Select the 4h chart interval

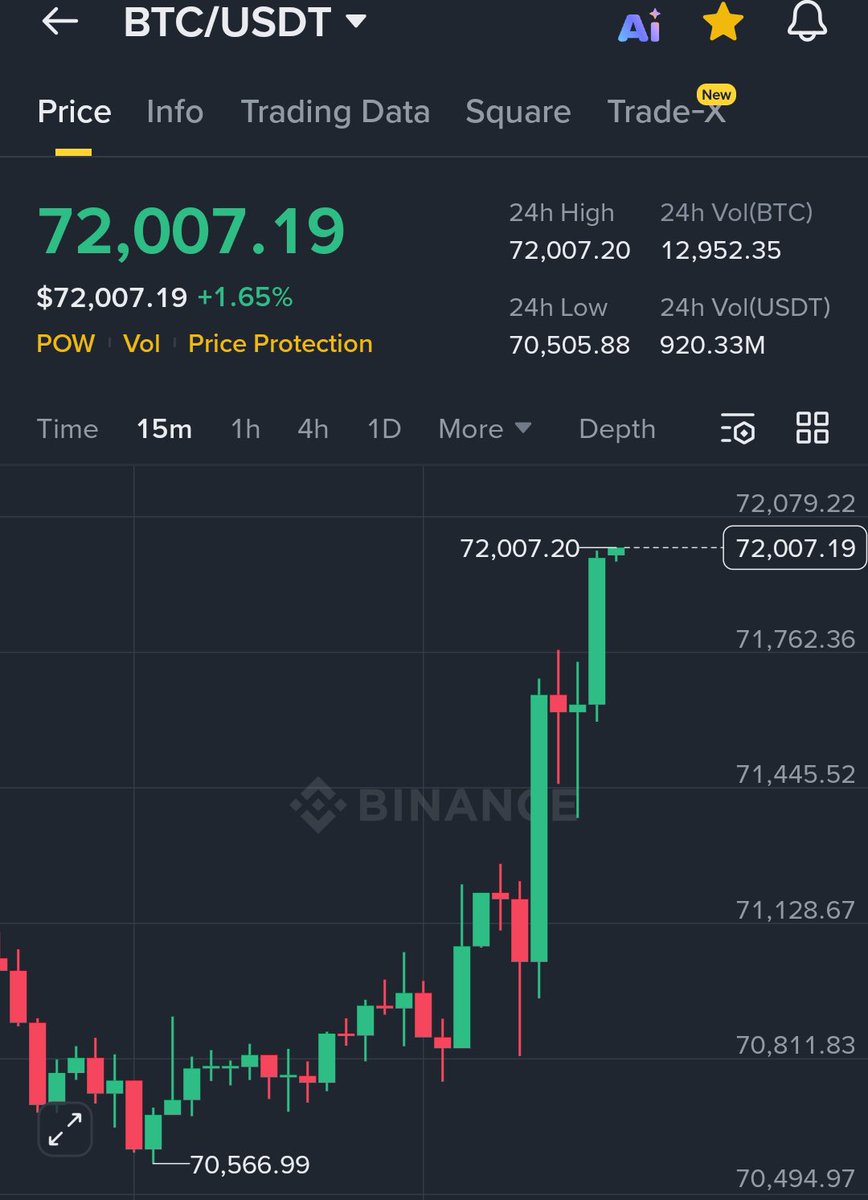tap(313, 429)
